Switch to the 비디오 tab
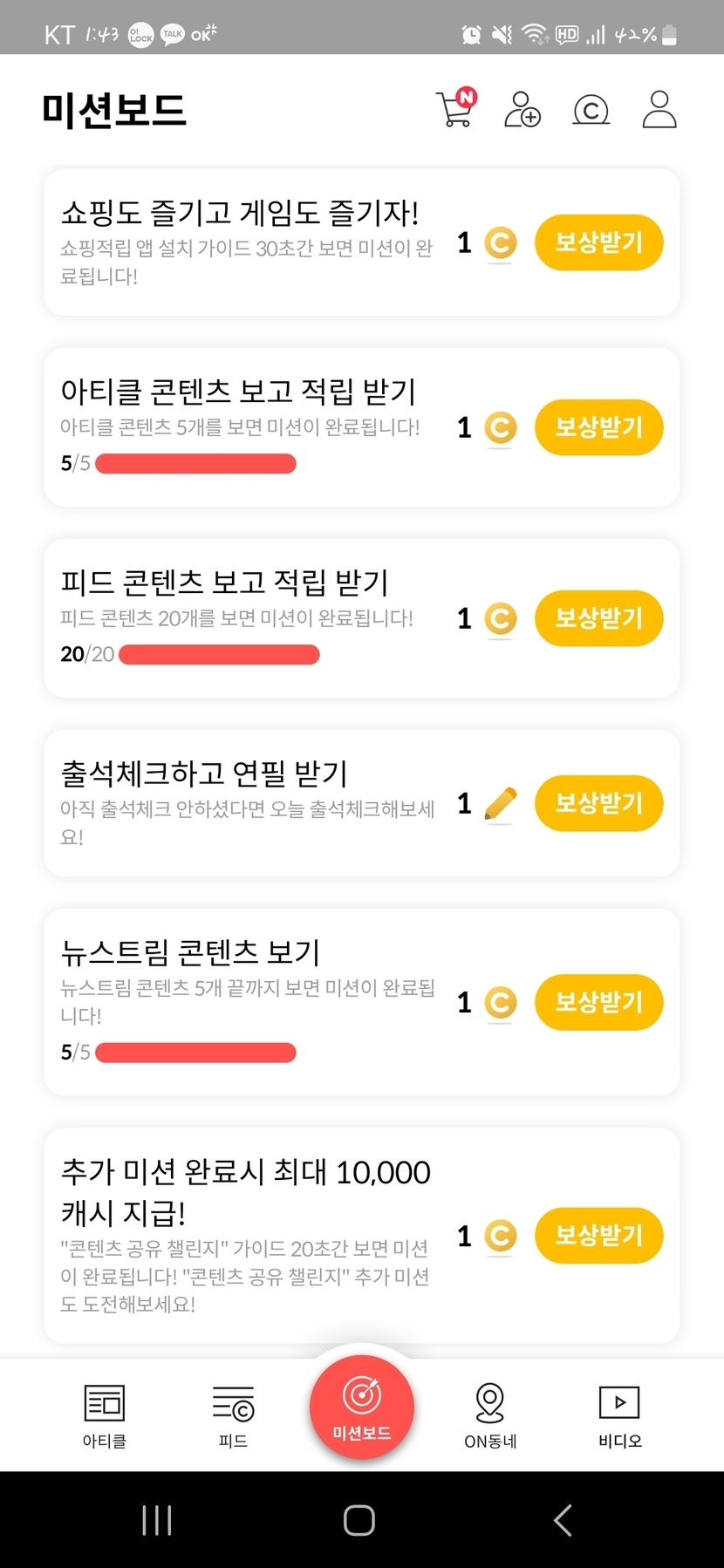This screenshot has height=1568, width=724. 619,1416
